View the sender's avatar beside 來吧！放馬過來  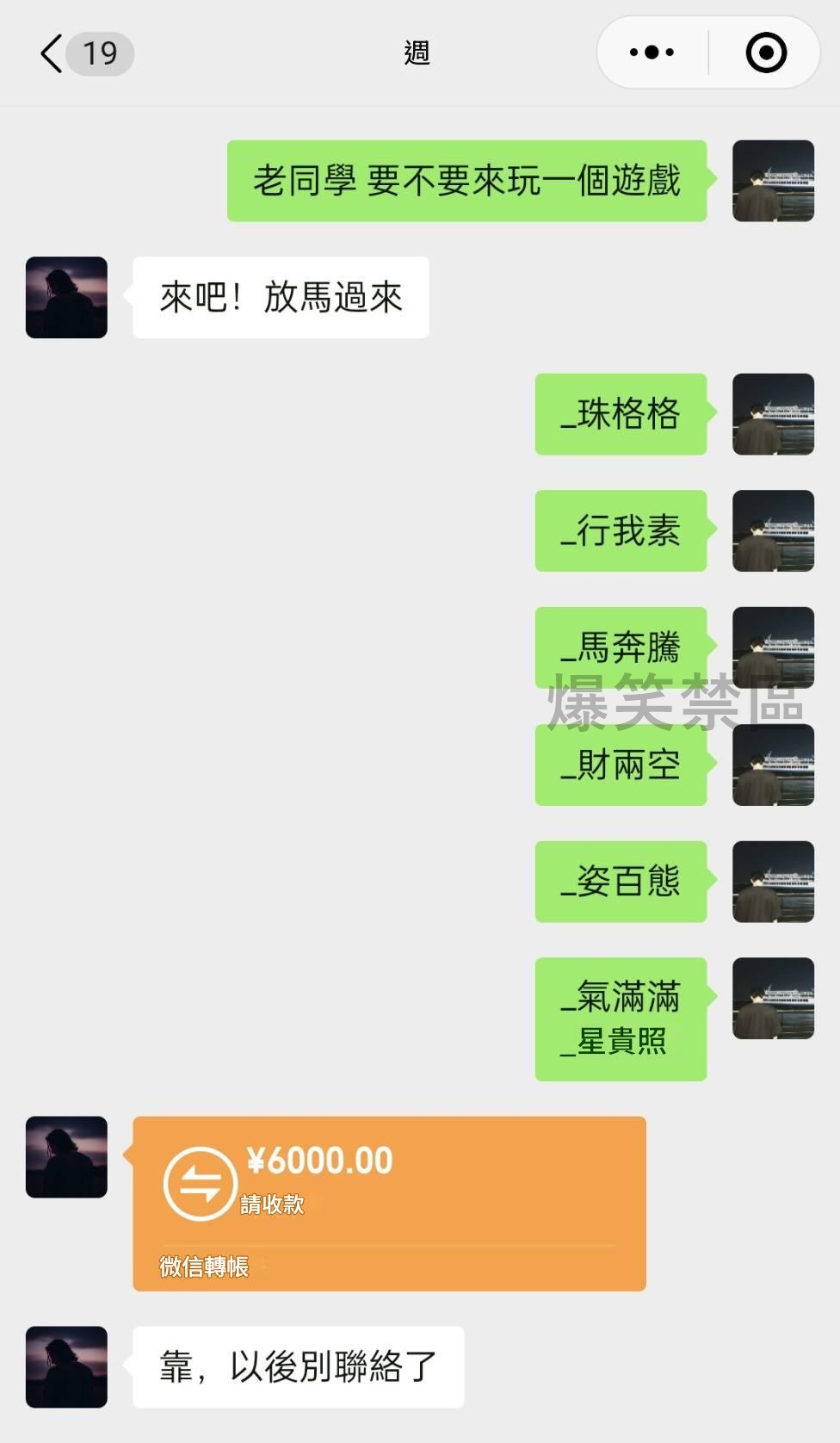click(66, 297)
